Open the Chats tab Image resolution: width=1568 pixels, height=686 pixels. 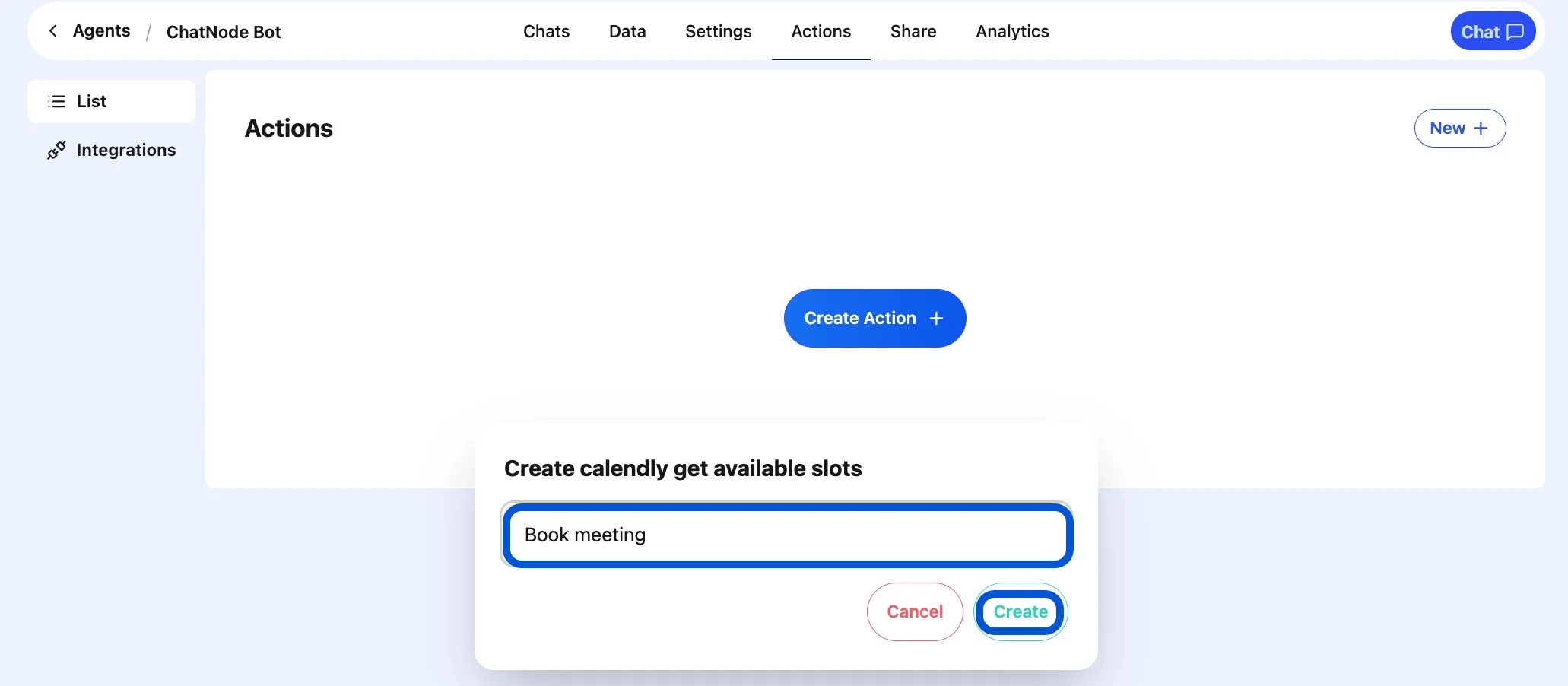pos(546,31)
